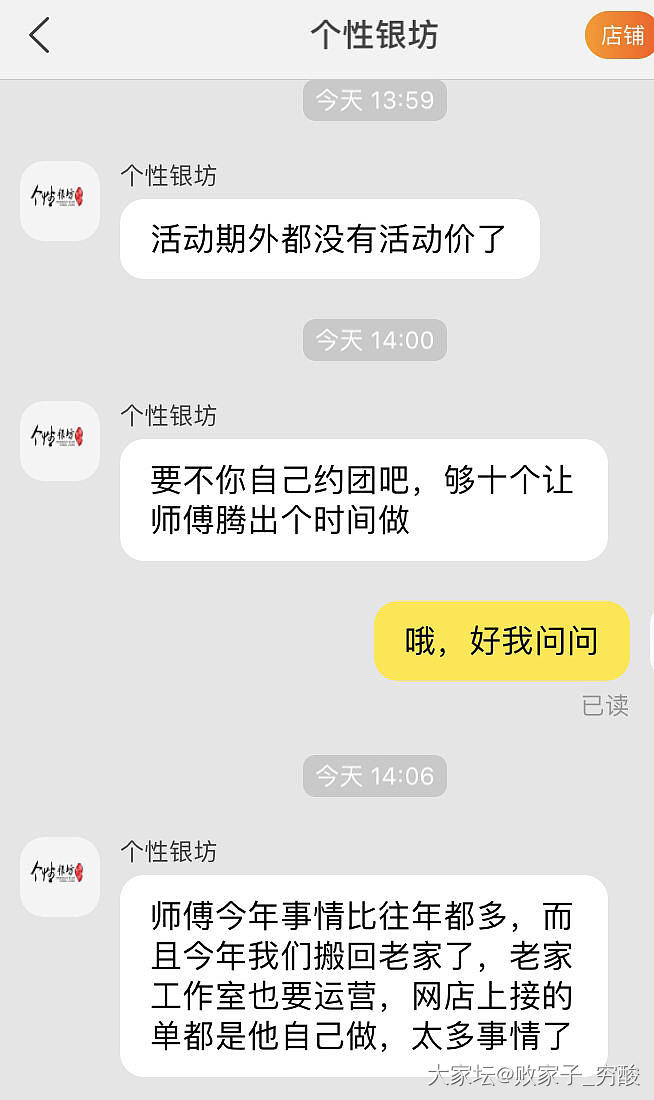
Task: Go back using the top-left arrow
Action: [x=39, y=36]
